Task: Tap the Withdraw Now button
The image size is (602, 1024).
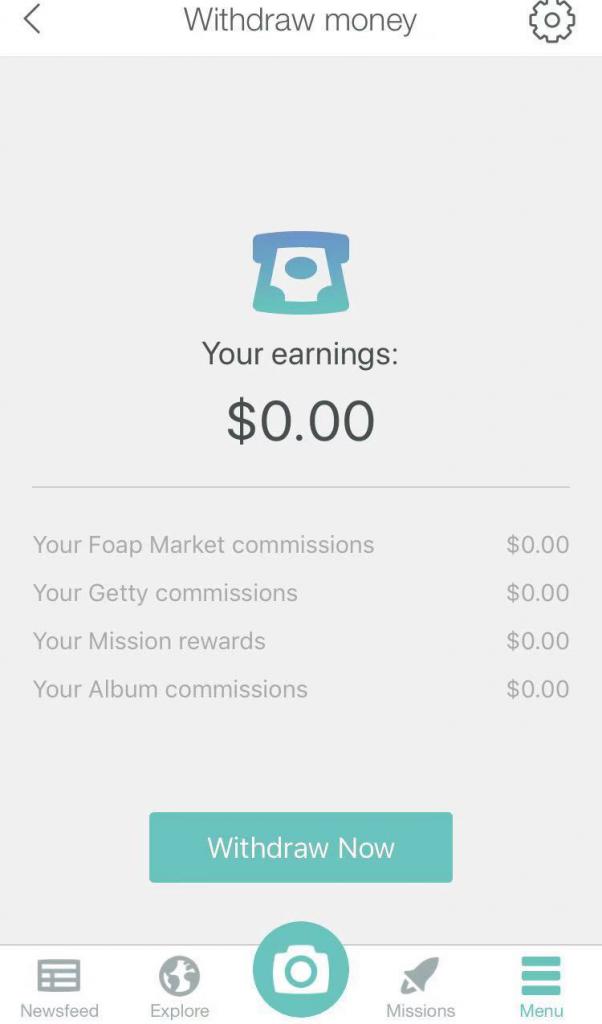Action: pyautogui.click(x=300, y=847)
